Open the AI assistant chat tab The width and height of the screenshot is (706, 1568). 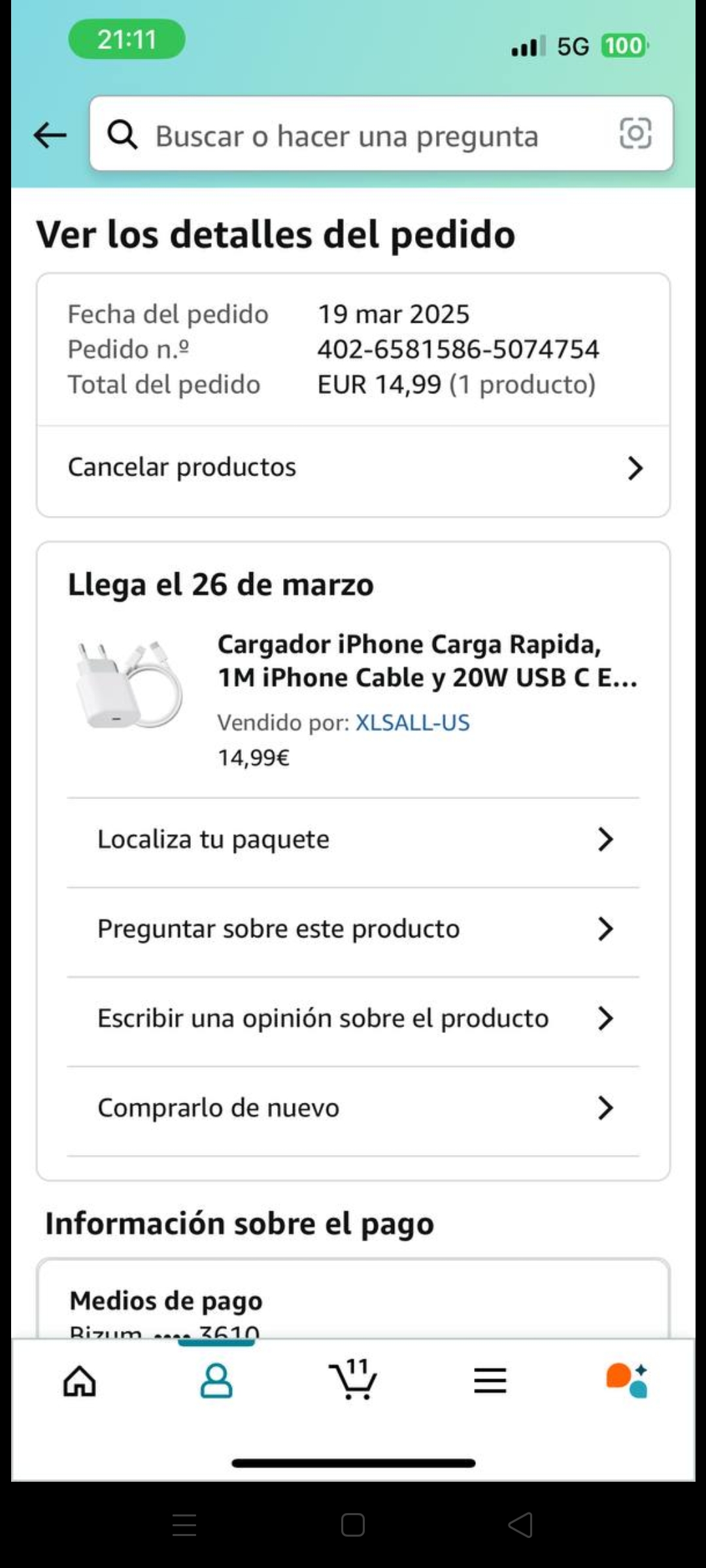[627, 1380]
